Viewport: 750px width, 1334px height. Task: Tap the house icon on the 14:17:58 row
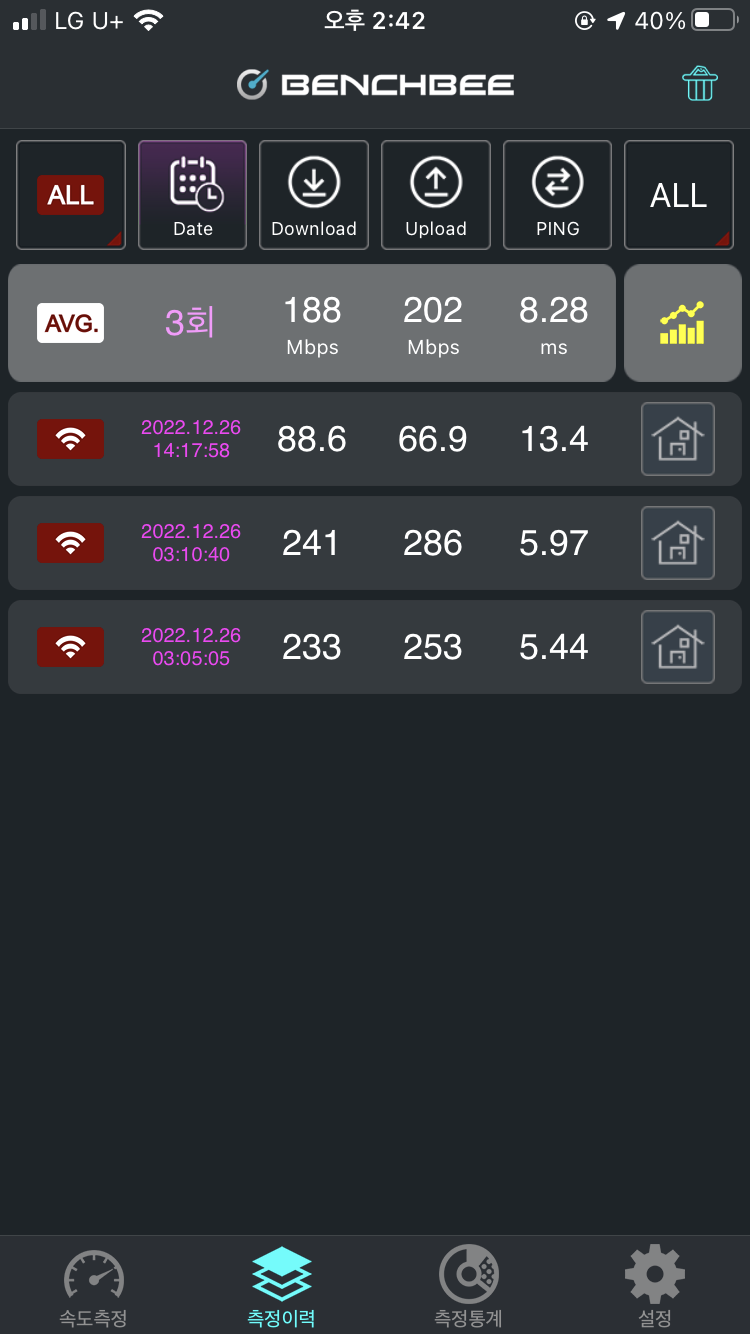click(x=678, y=439)
